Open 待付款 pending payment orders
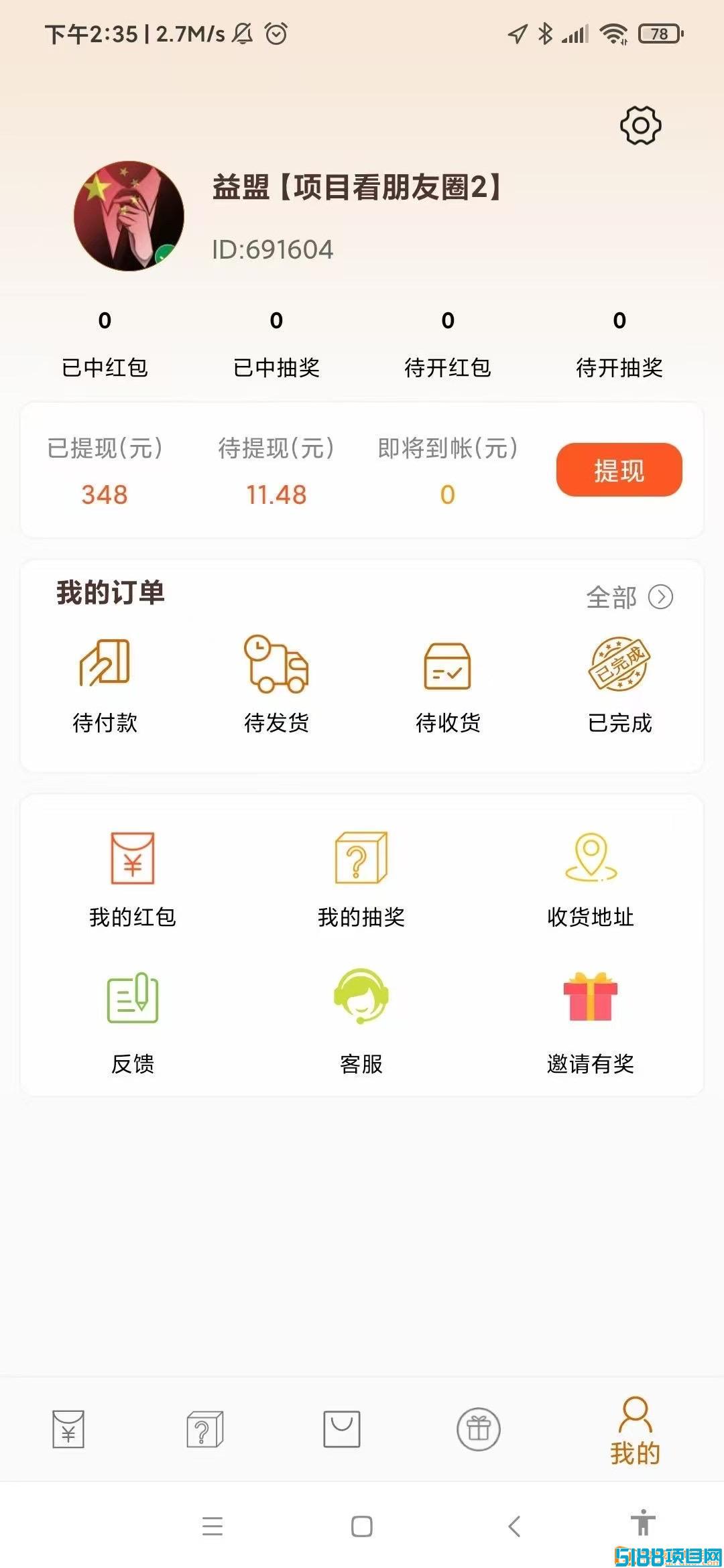This screenshot has width=724, height=1568. 105,684
